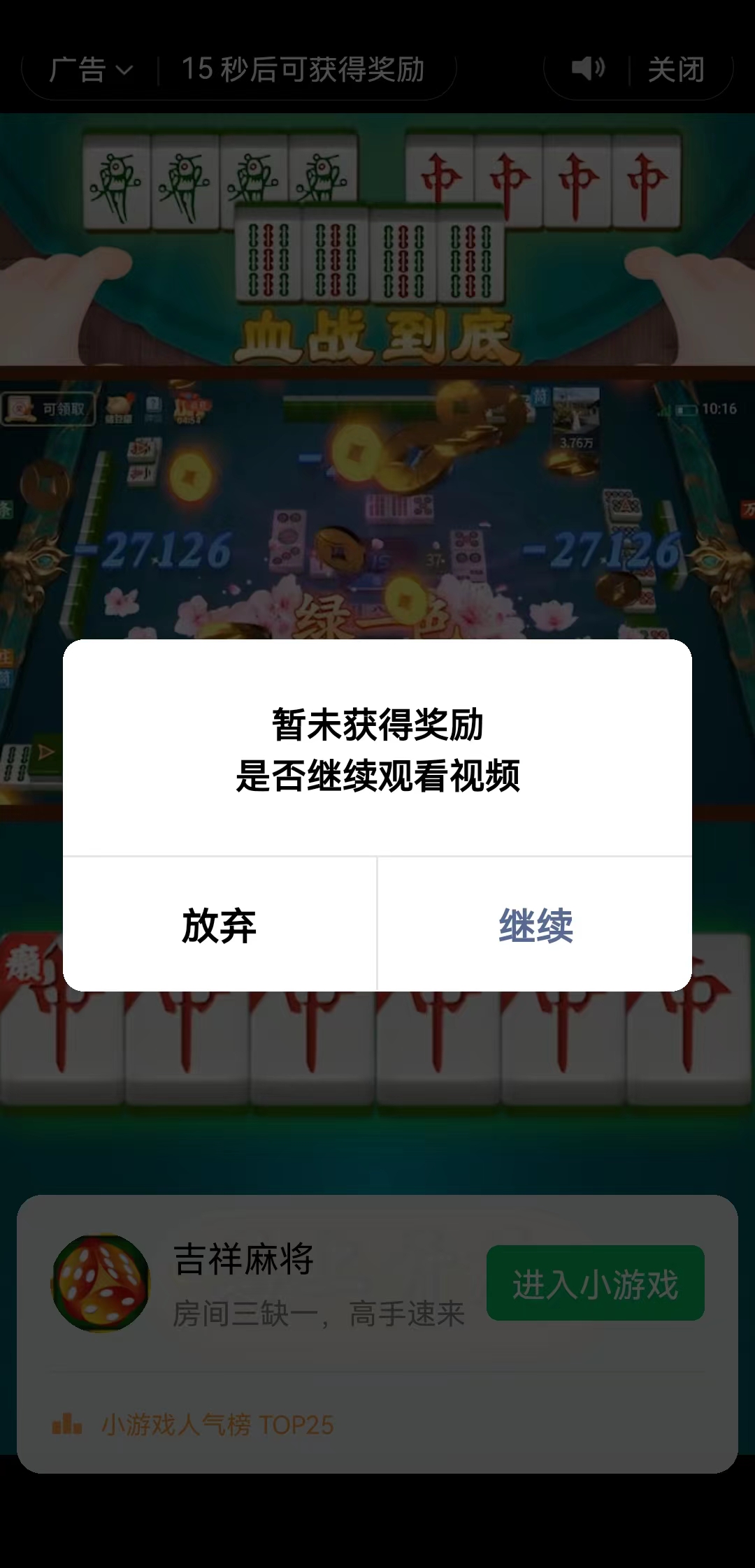Open the 吉祥麻将 game card

pyautogui.click(x=243, y=1259)
